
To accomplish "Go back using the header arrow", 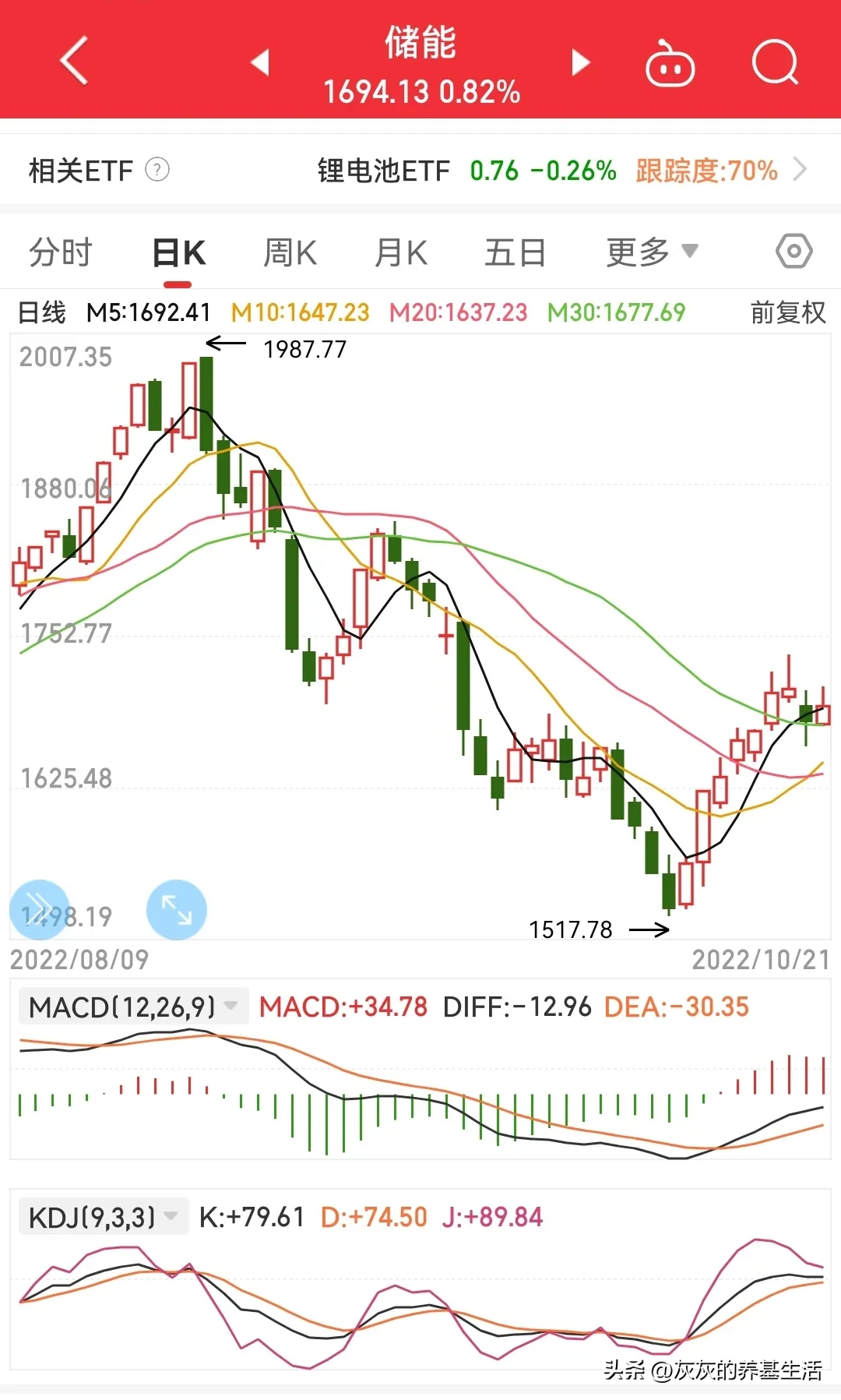I will 74,61.
